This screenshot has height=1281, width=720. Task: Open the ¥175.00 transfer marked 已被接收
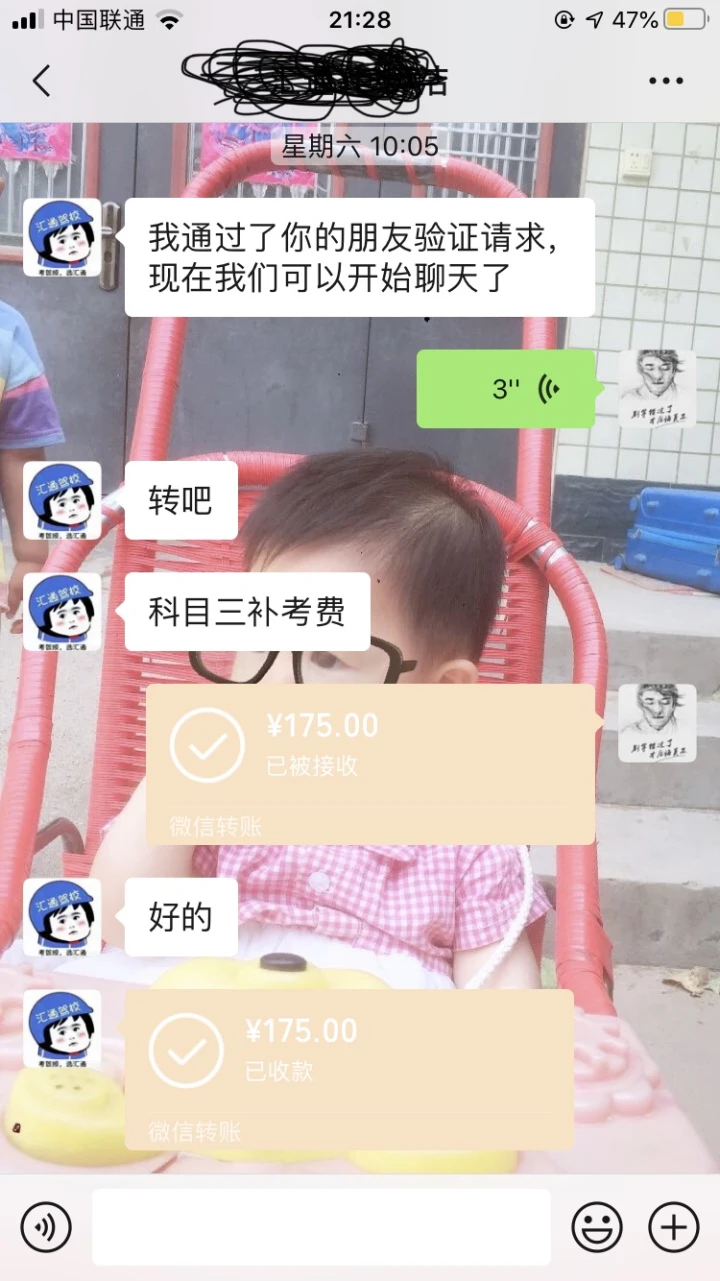371,764
